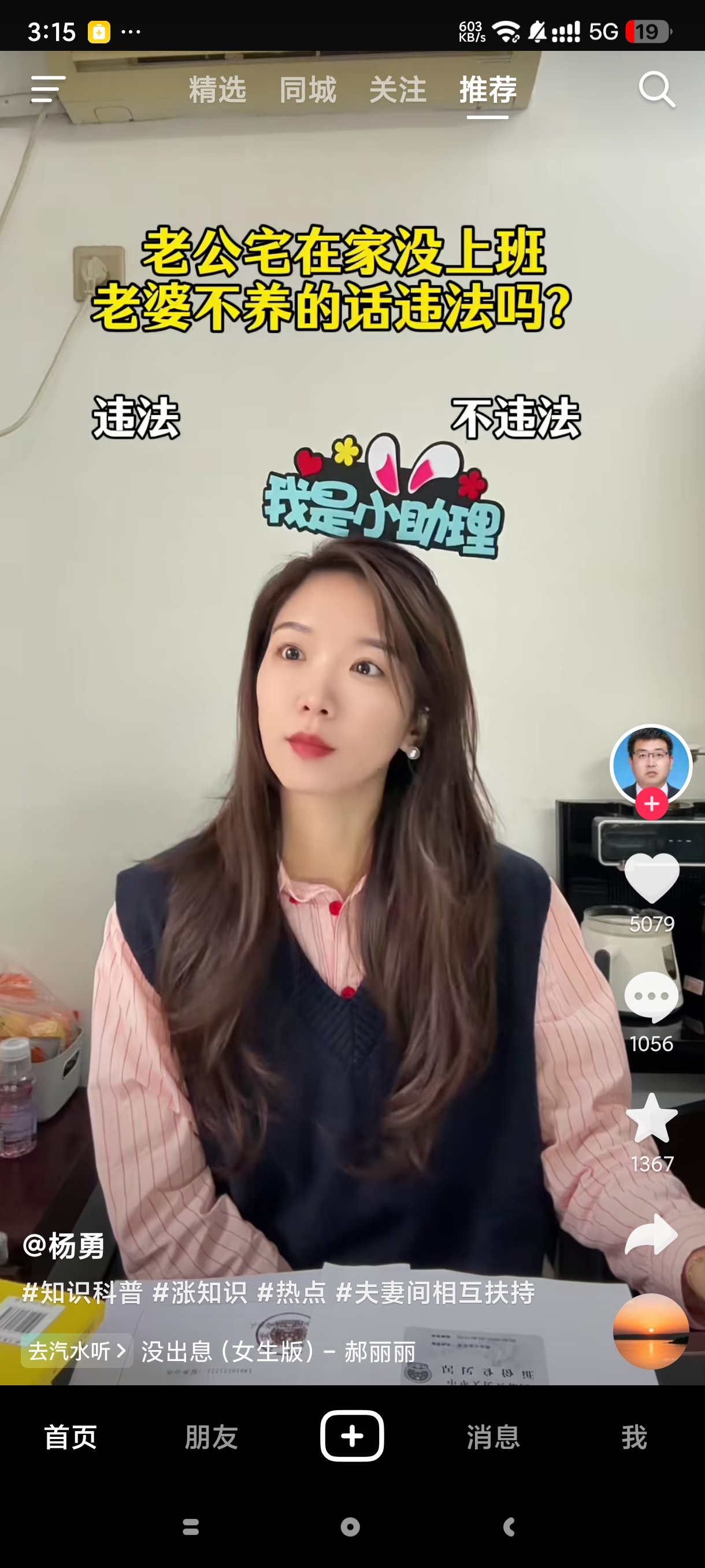705x1568 pixels.
Task: Save the video with the star icon
Action: click(651, 1118)
